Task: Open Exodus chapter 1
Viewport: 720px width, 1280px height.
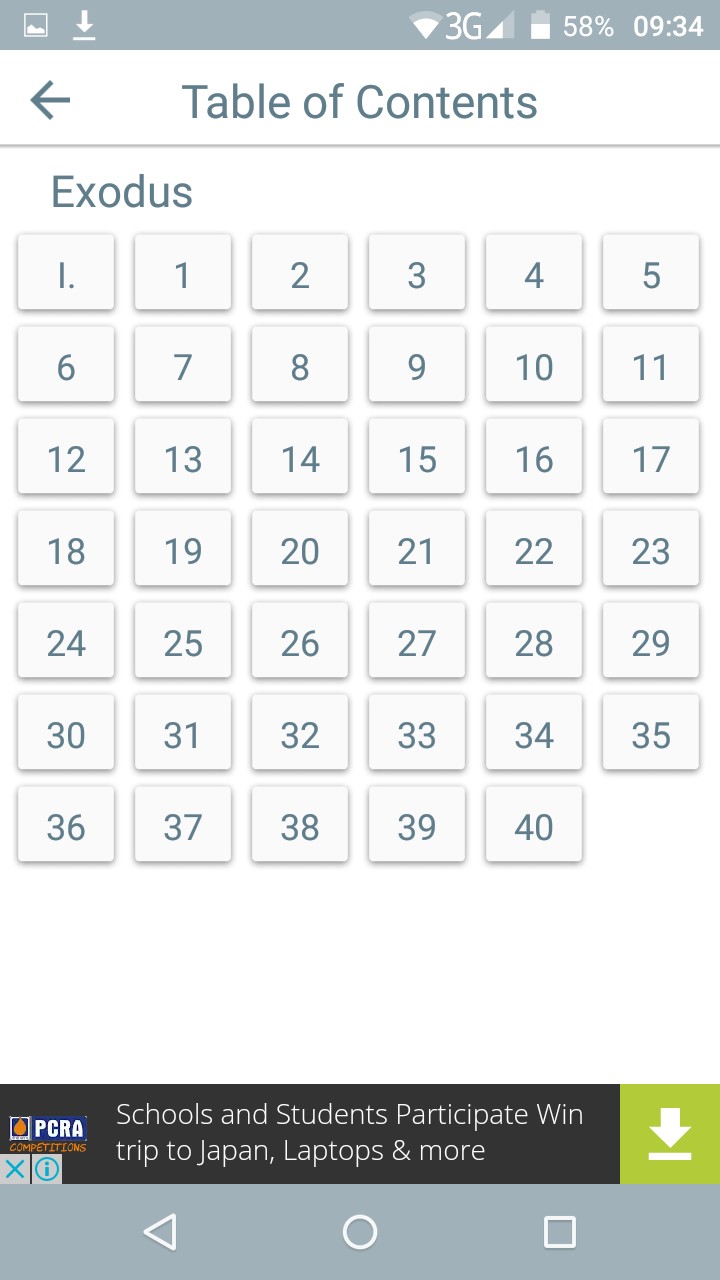Action: [183, 273]
